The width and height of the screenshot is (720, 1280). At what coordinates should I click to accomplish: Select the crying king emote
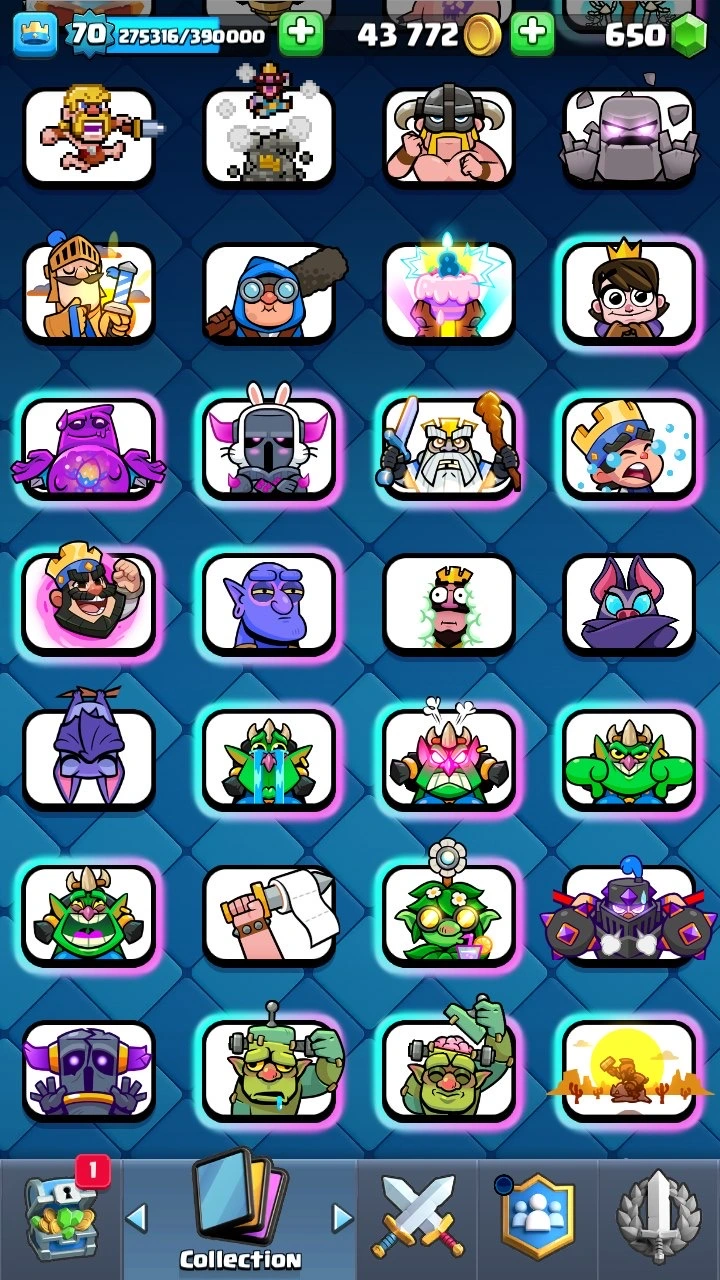pyautogui.click(x=629, y=447)
